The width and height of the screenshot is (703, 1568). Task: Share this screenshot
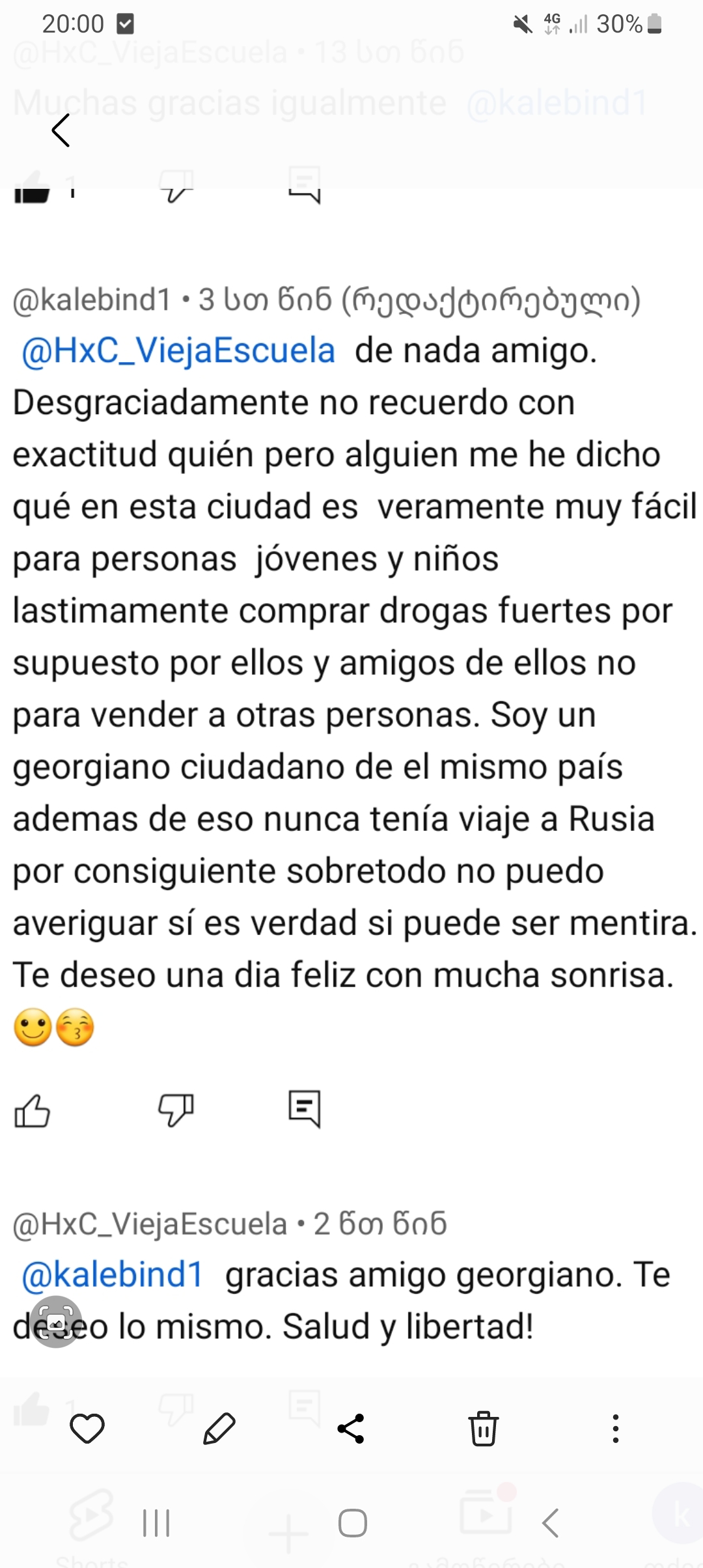tap(351, 1429)
